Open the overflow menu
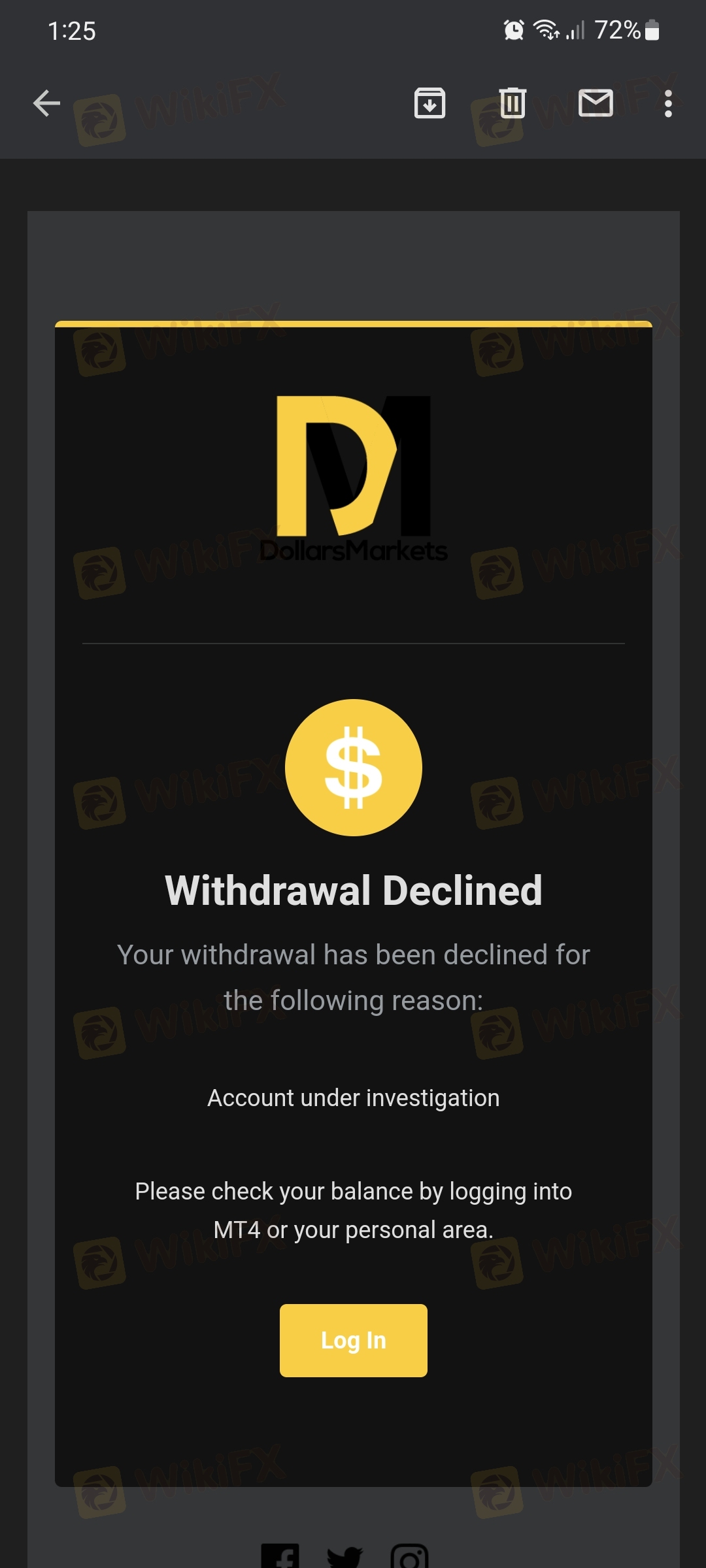 667,103
